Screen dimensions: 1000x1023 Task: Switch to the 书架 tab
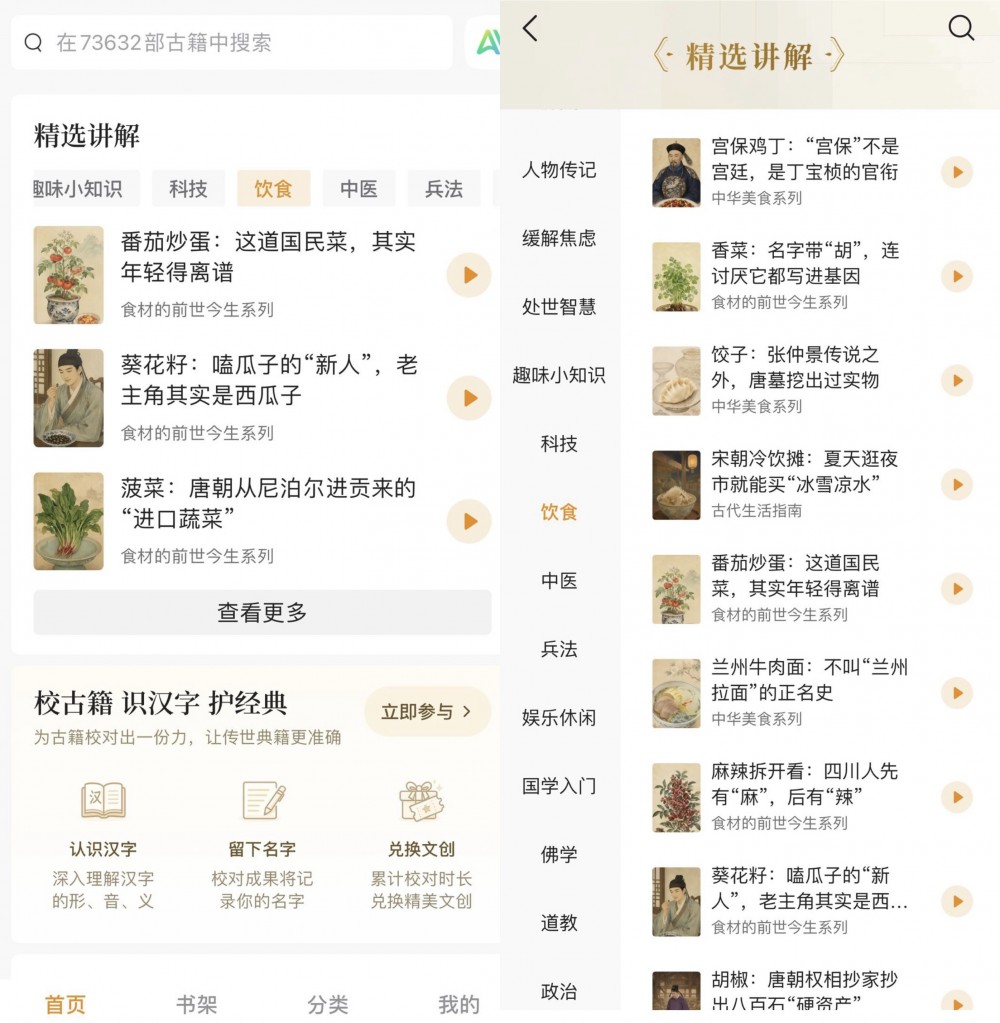(196, 1004)
